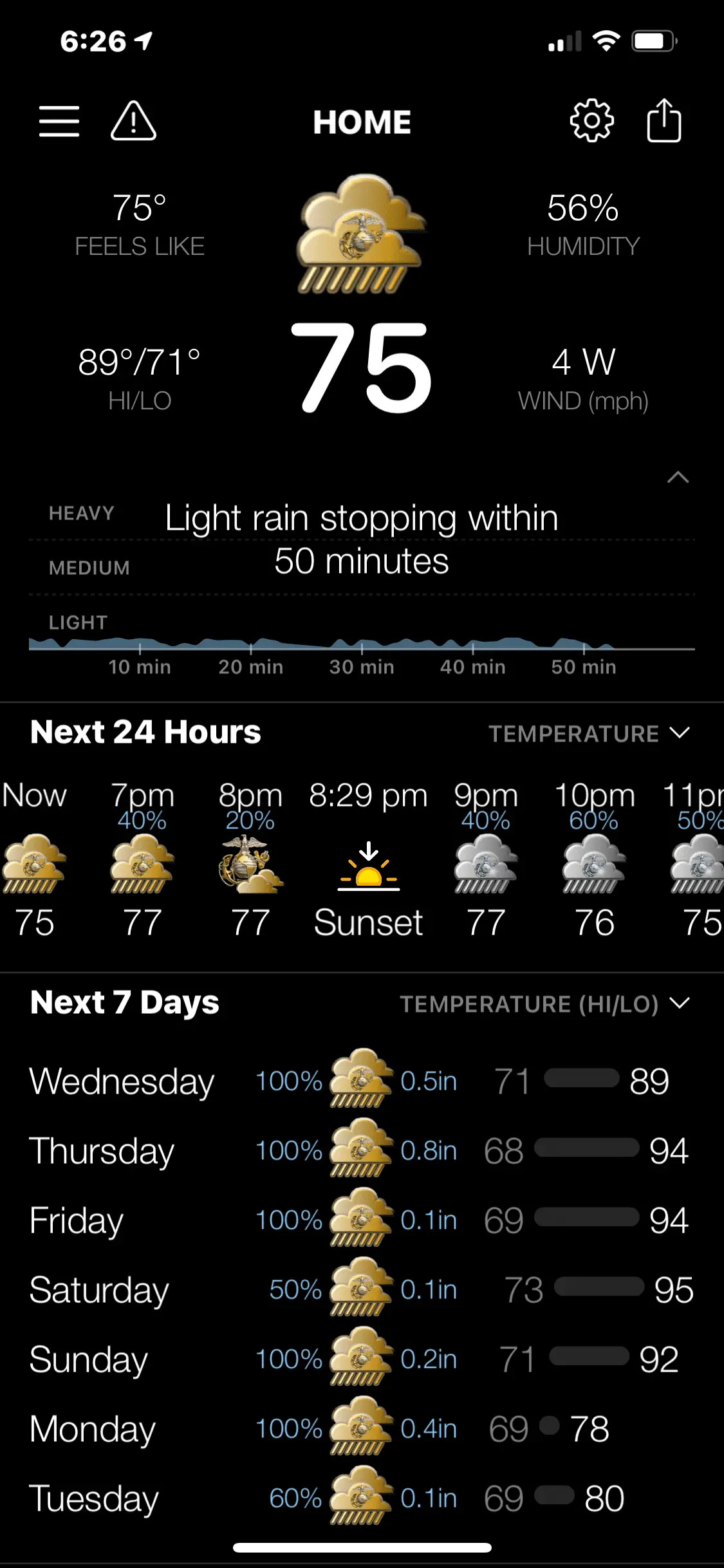
Task: Collapse the rain intensity chart
Action: (x=678, y=478)
